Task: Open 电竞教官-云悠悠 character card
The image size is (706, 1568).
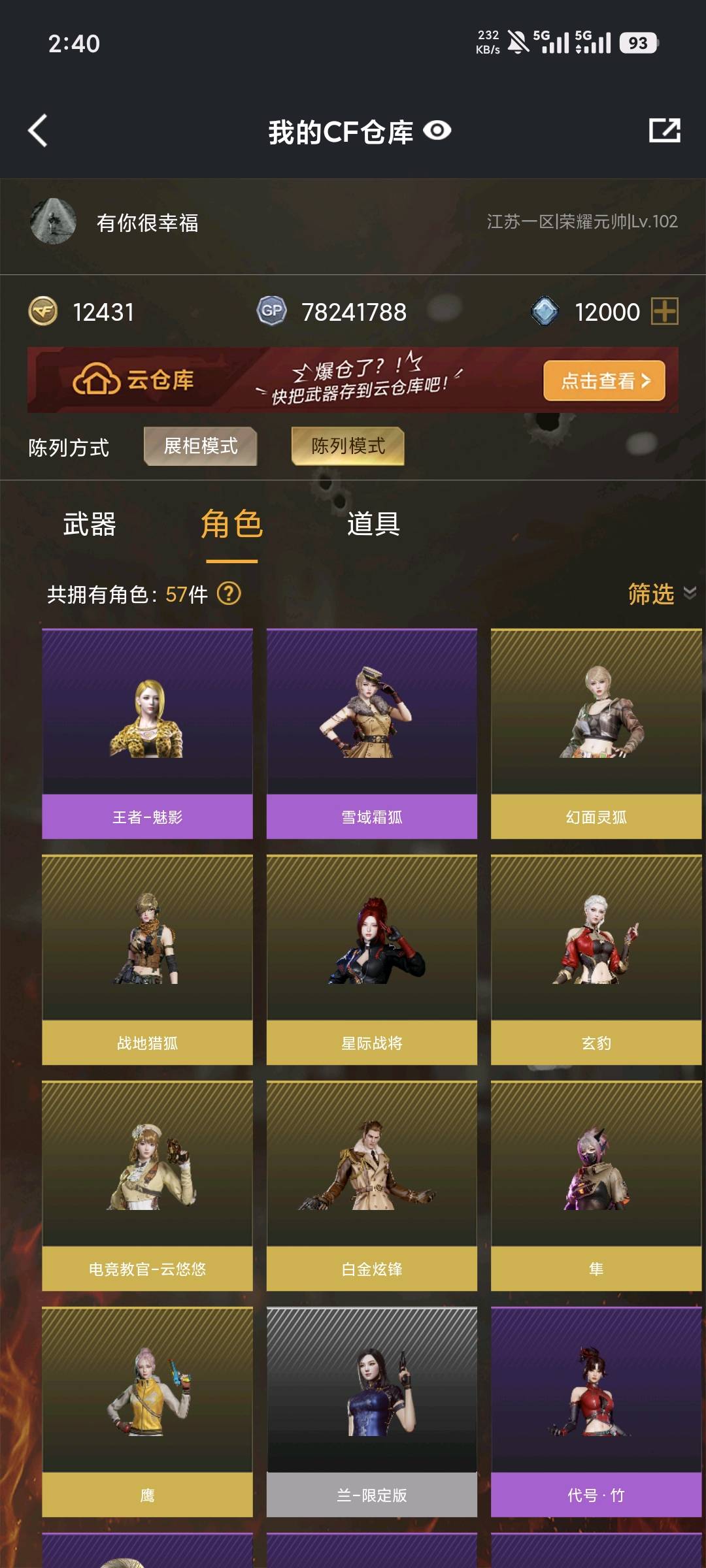Action: click(147, 1186)
